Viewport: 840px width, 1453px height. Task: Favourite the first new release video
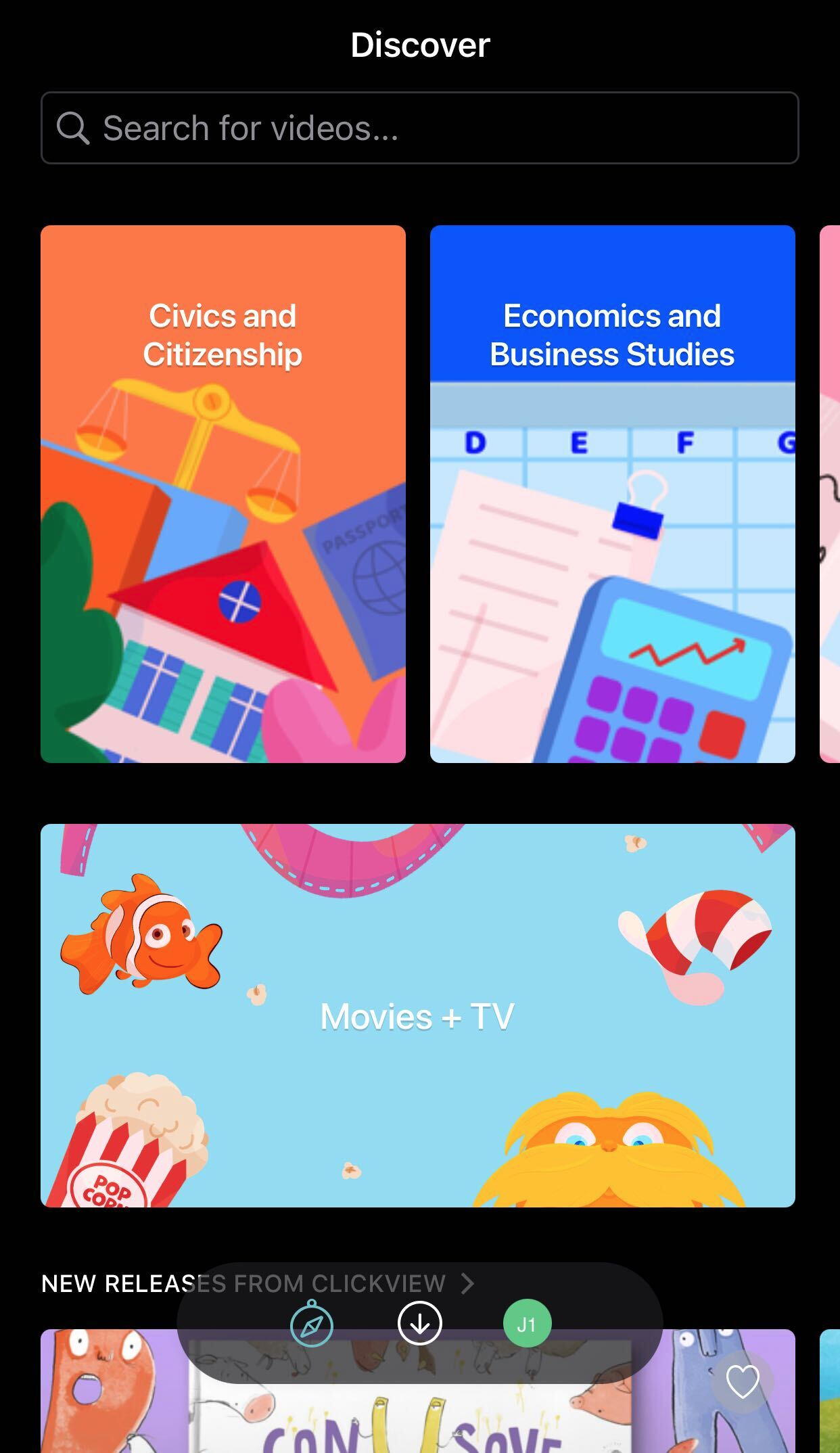tap(743, 1381)
